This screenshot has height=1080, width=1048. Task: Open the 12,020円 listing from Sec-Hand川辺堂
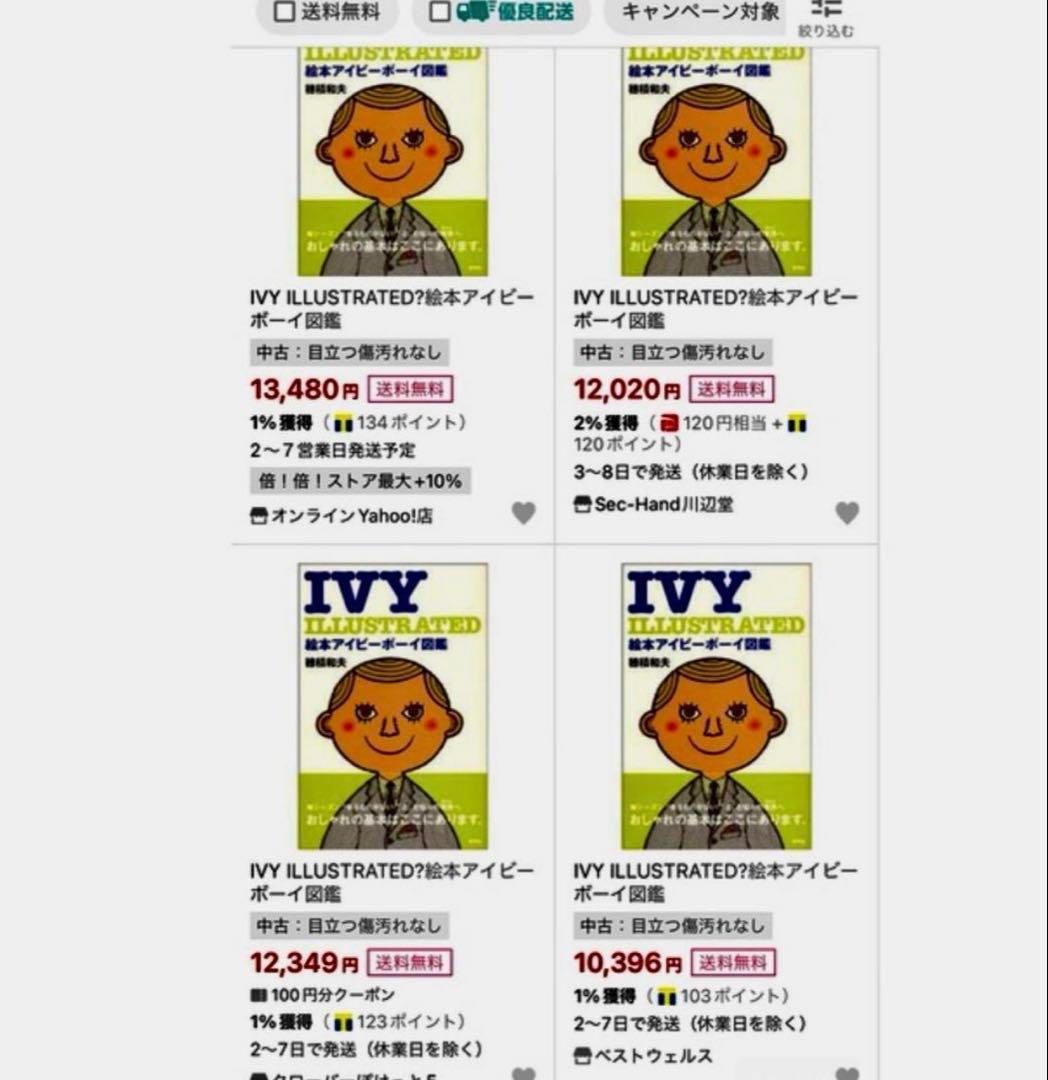tap(715, 308)
